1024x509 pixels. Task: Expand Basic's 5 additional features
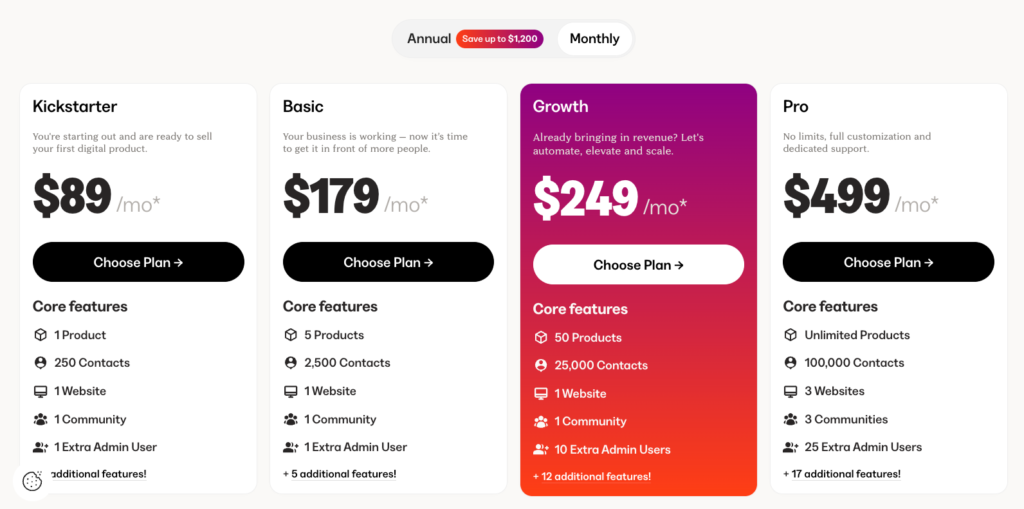[339, 474]
